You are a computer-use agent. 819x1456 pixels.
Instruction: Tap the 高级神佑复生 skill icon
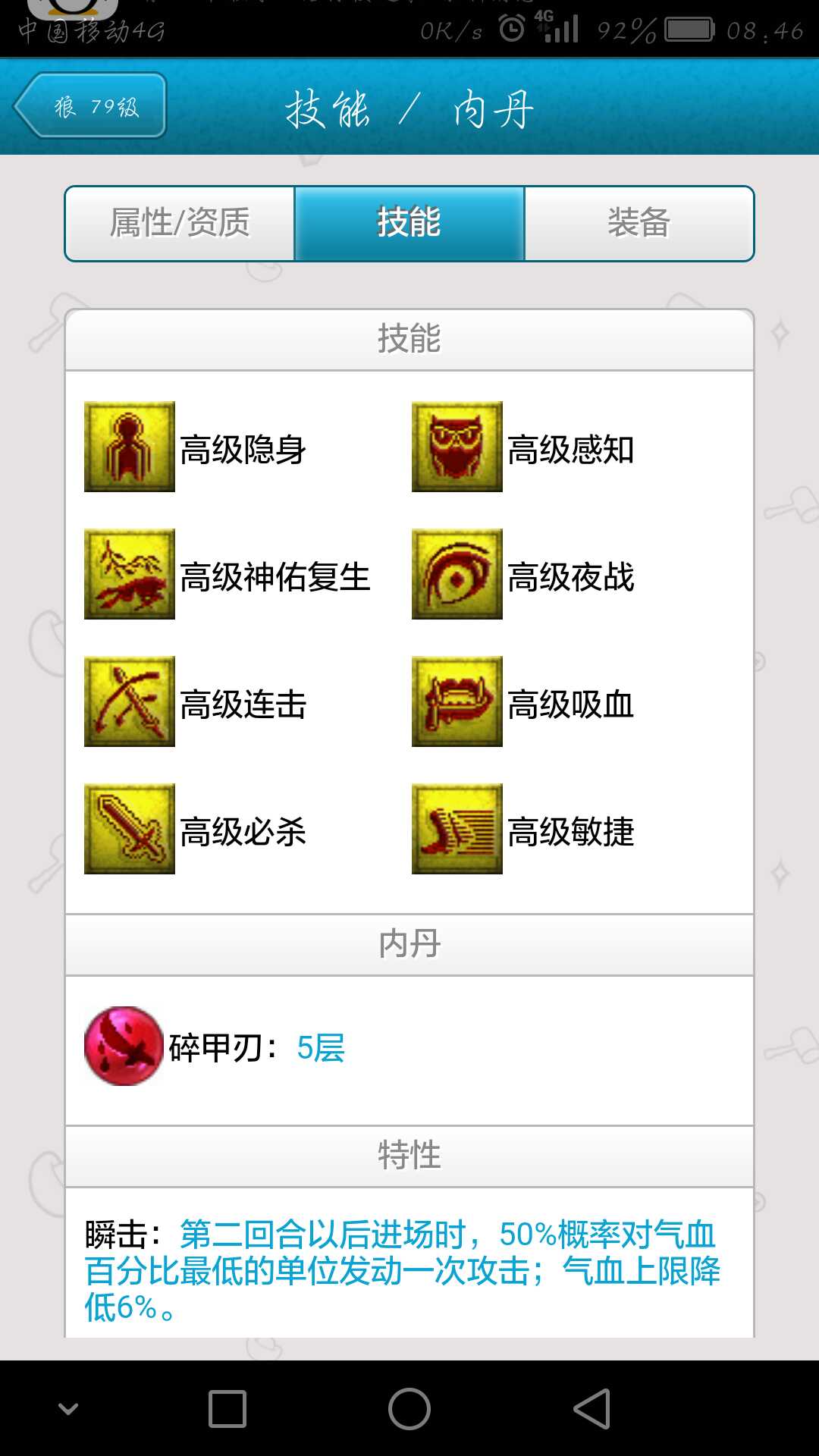pyautogui.click(x=130, y=574)
